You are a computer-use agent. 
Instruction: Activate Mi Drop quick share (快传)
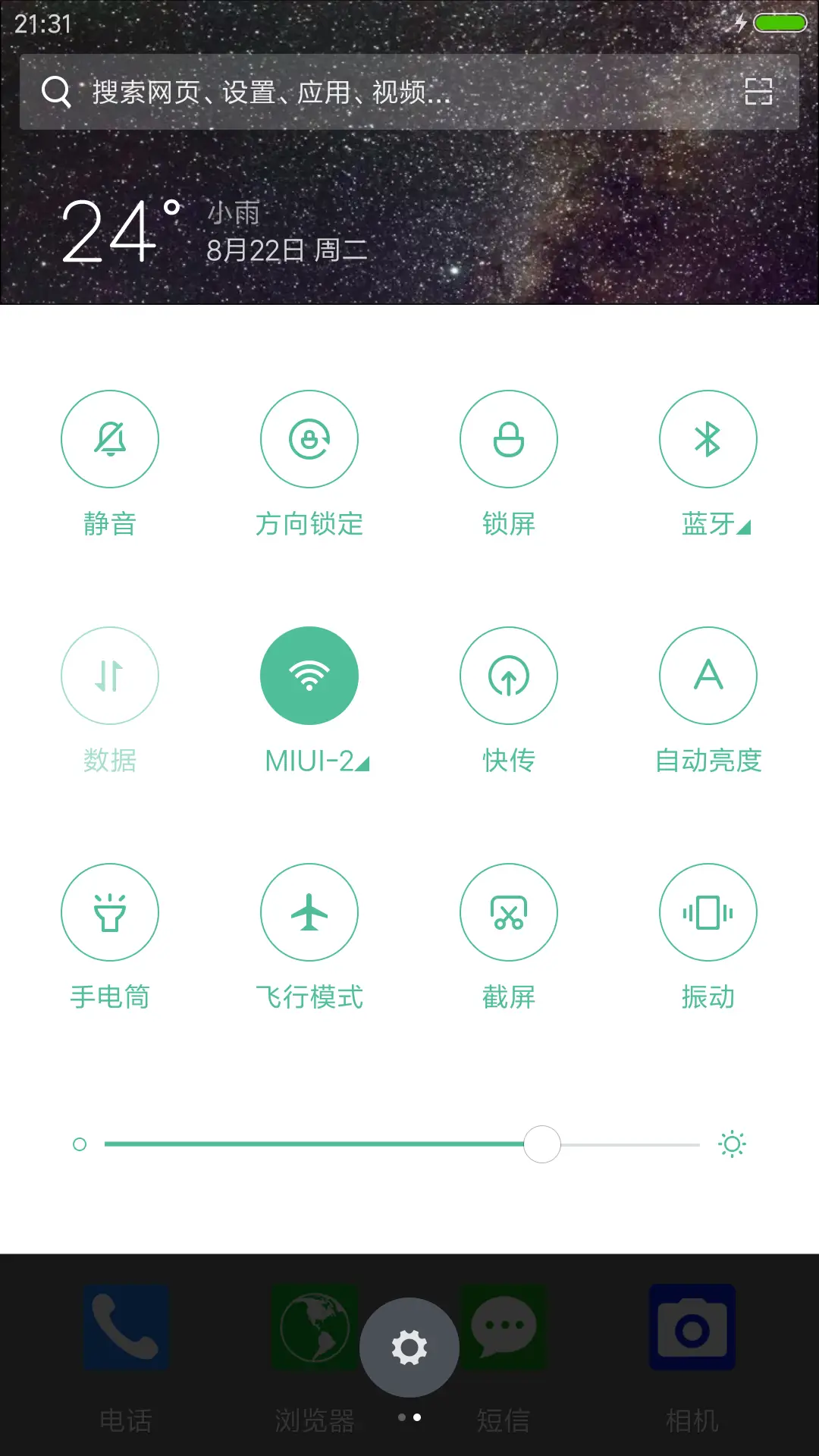509,676
